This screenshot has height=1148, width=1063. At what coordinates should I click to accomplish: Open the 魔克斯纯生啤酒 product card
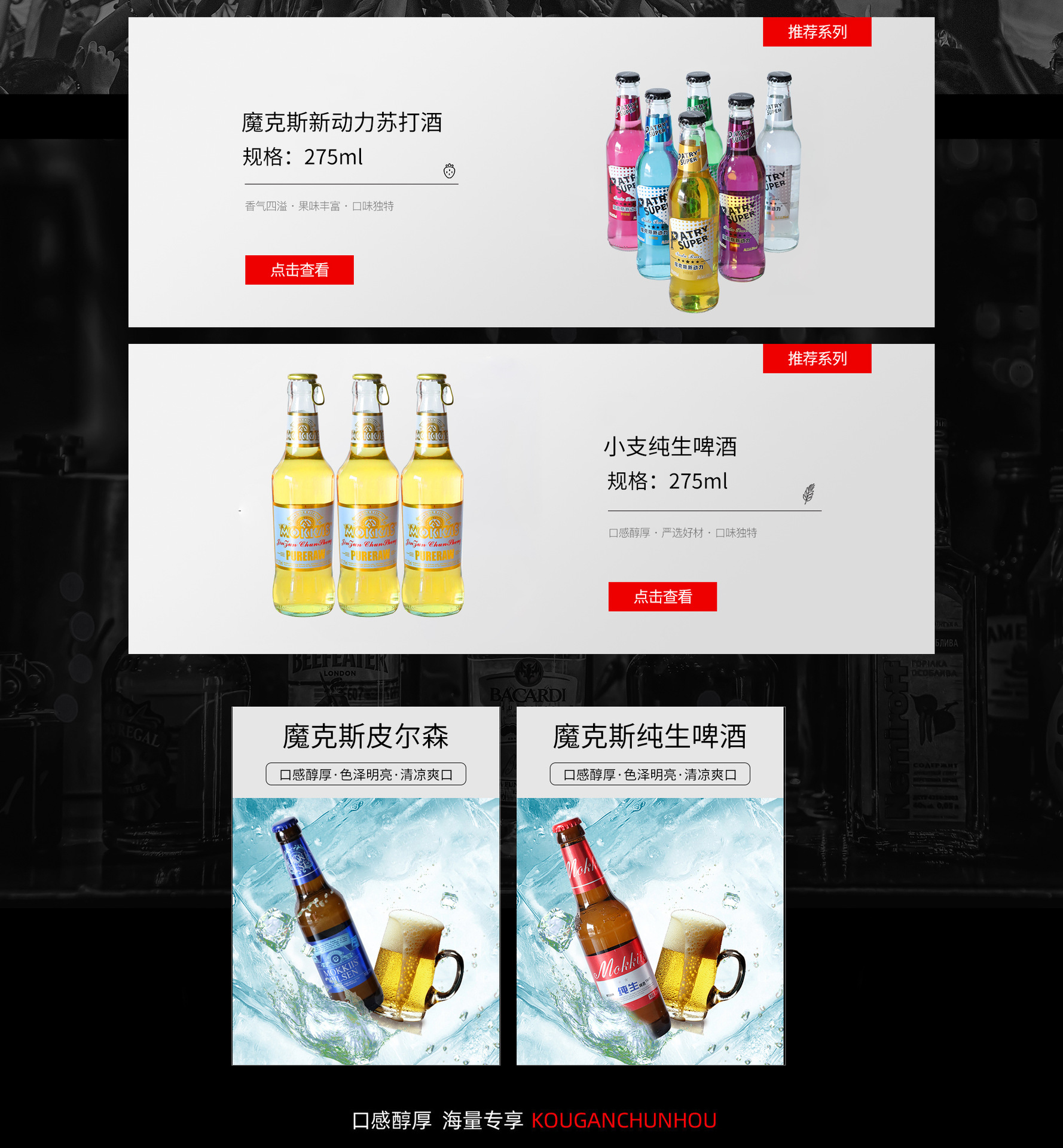(650, 885)
